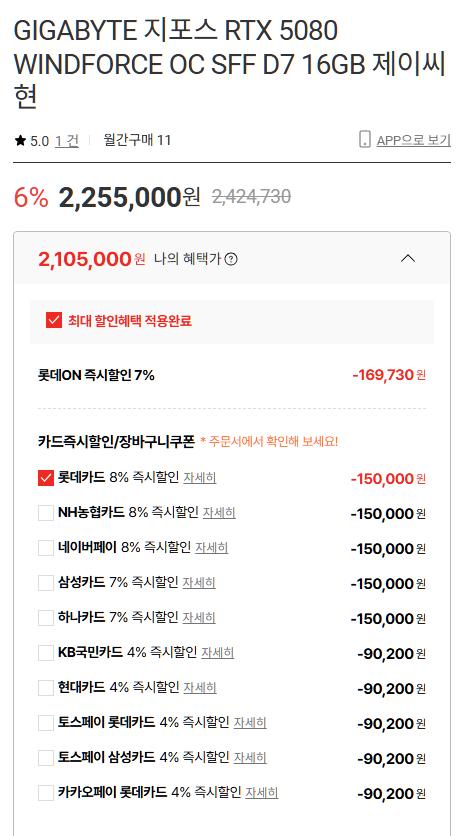Check the 삼성카드 7% 즉시할인 box
The image size is (460, 836).
pos(46,583)
